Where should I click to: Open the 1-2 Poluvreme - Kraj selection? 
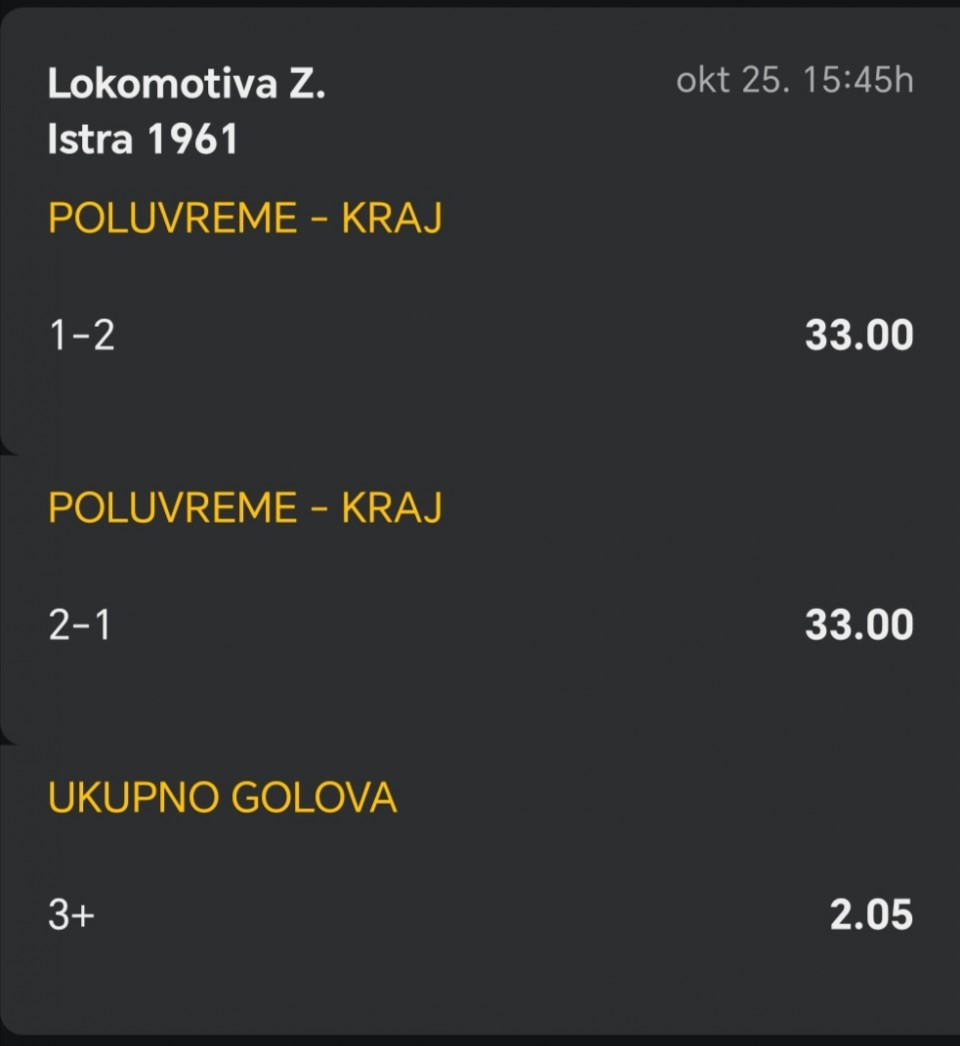[x=480, y=335]
